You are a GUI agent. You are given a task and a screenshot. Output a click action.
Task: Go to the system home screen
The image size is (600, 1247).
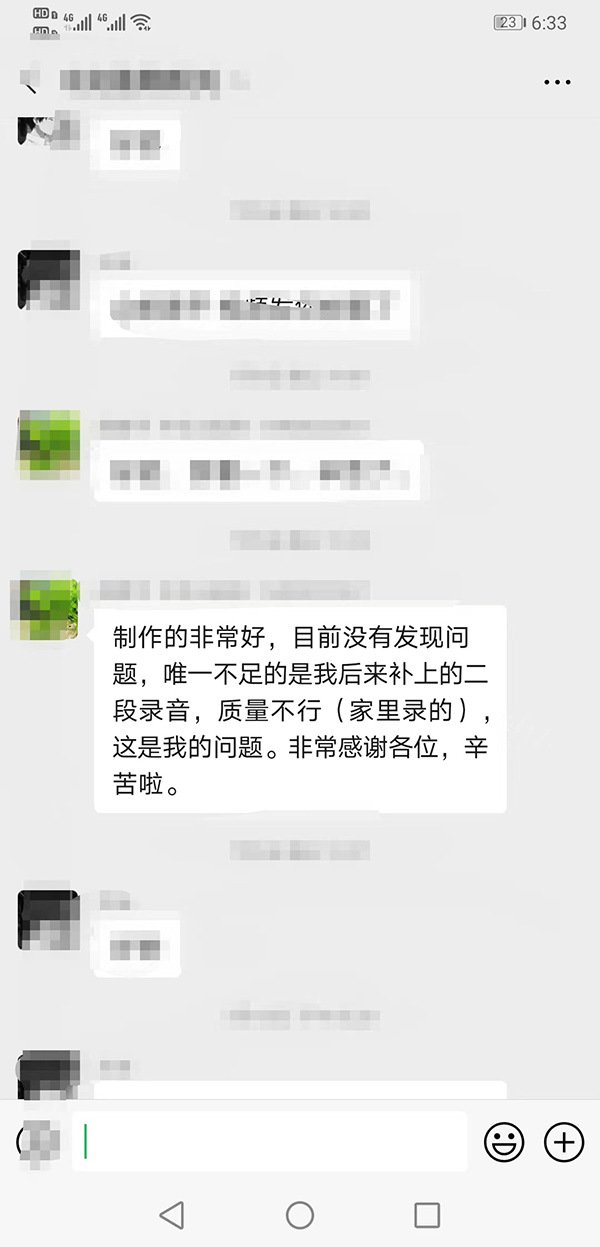[x=300, y=1215]
